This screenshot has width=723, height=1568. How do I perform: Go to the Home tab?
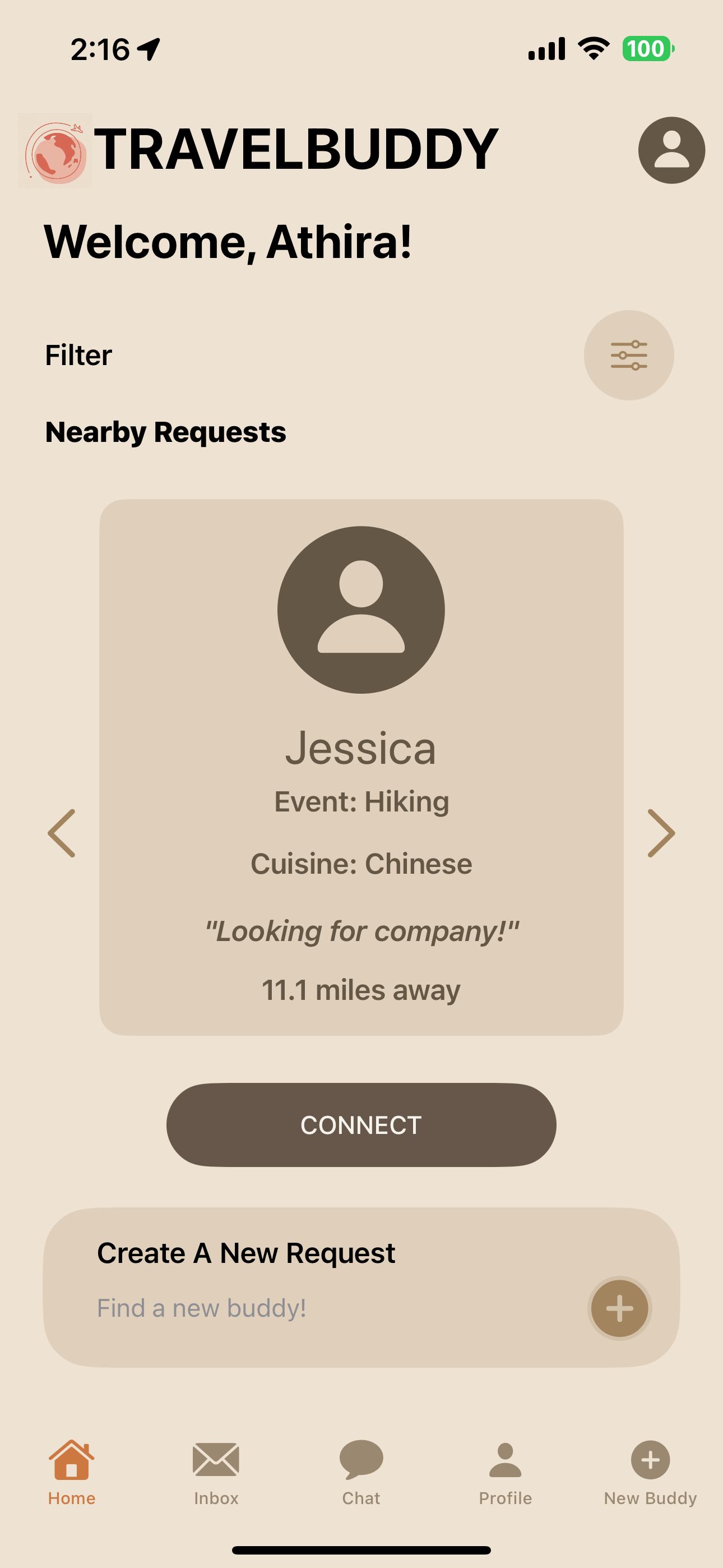72,1472
